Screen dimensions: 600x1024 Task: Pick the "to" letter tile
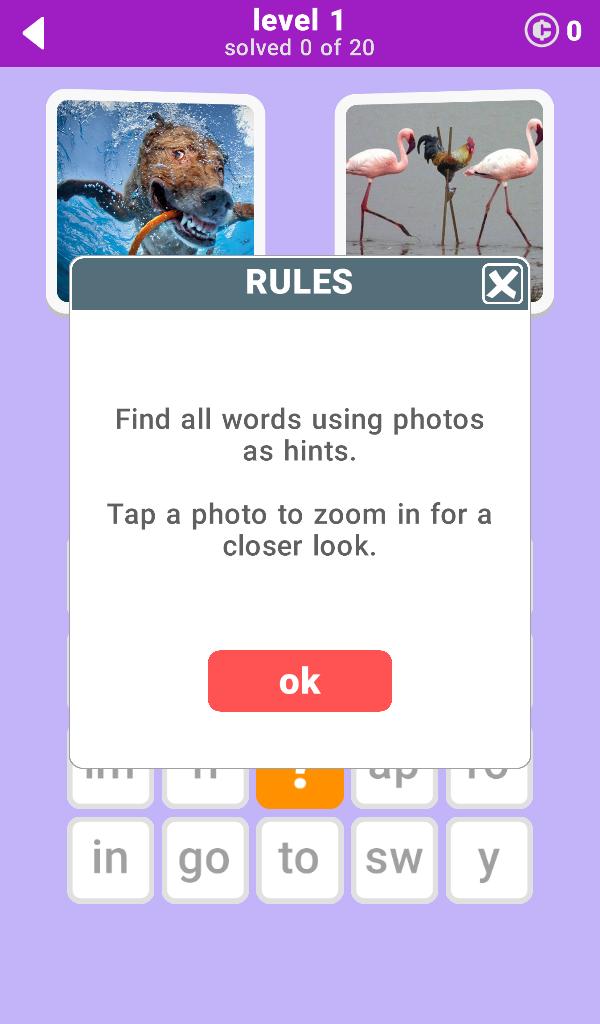pyautogui.click(x=299, y=860)
